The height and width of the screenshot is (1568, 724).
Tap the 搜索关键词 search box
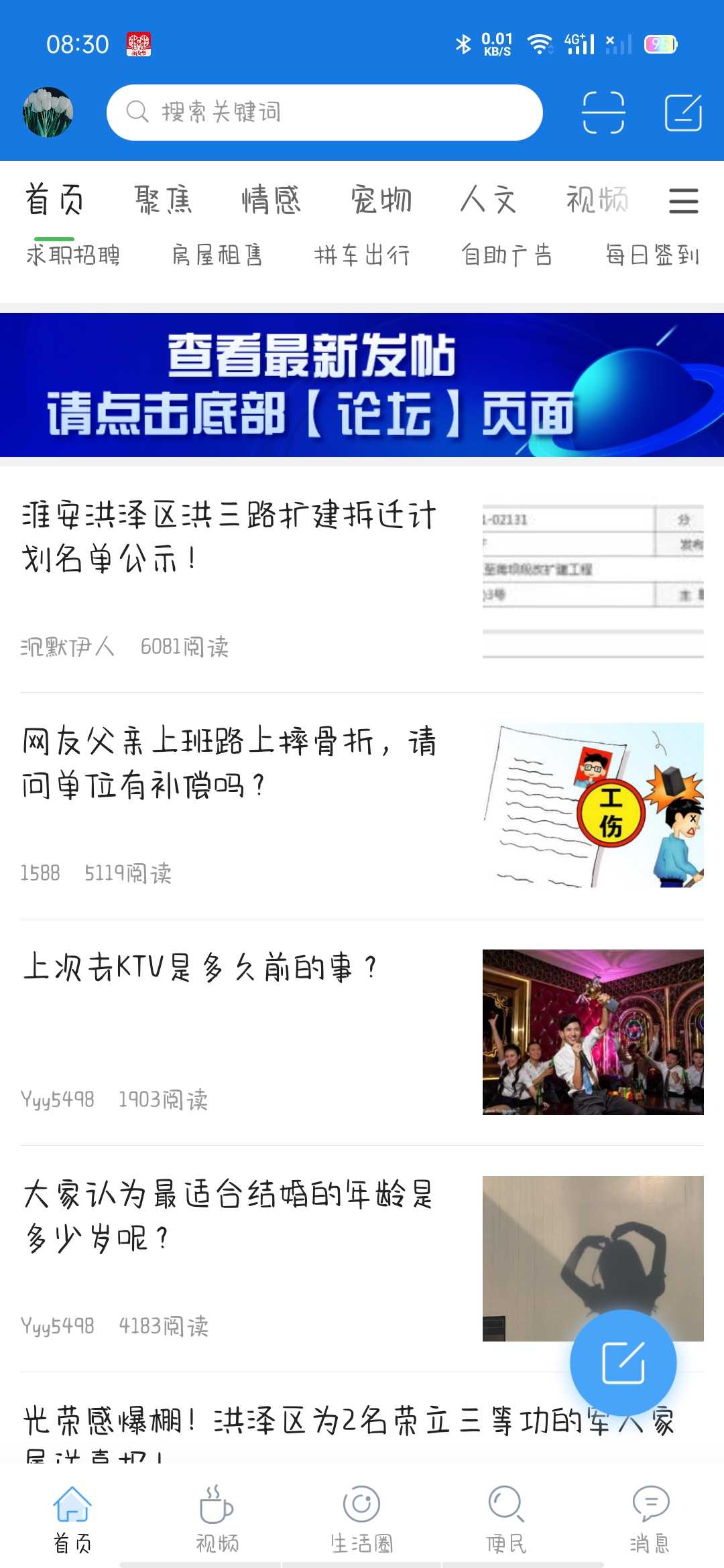(324, 112)
